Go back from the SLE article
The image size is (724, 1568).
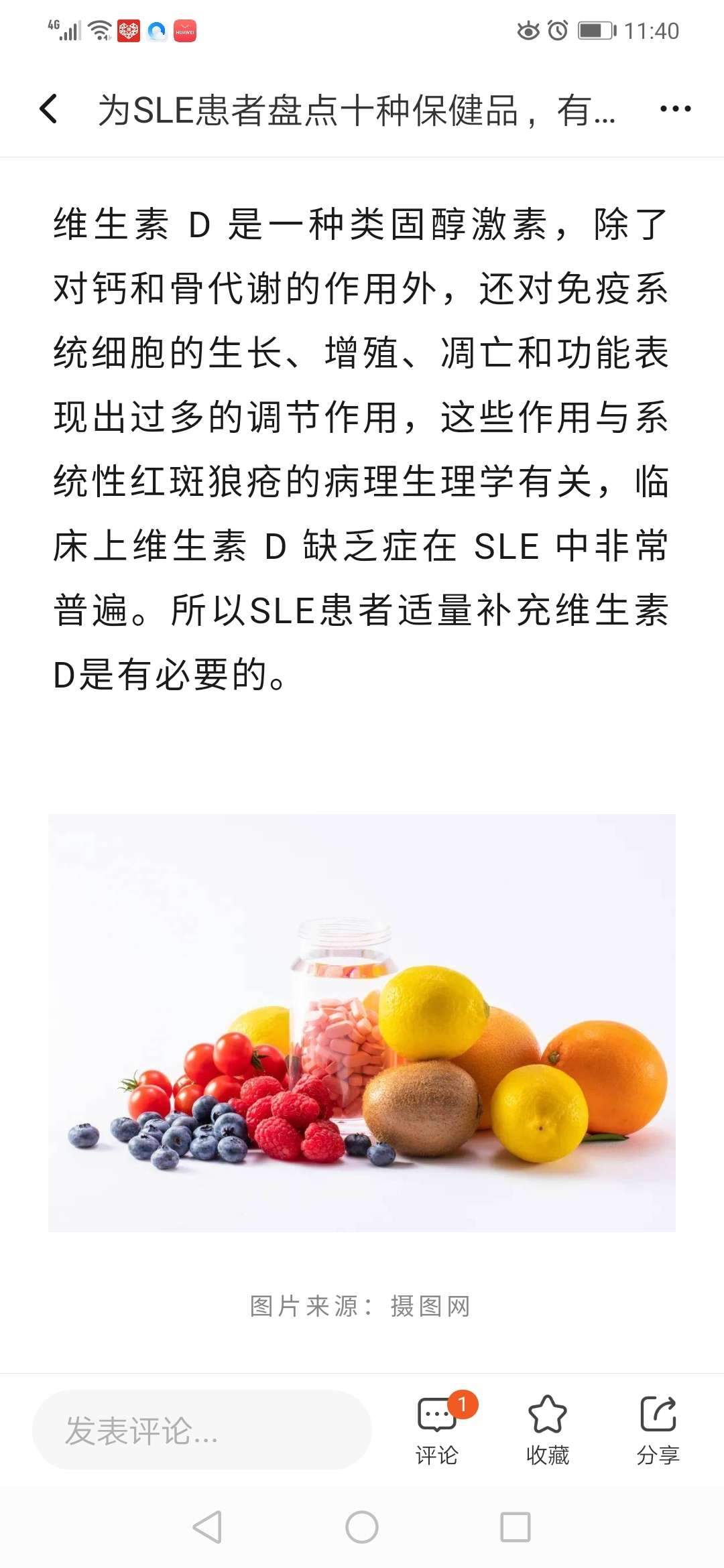[x=48, y=109]
